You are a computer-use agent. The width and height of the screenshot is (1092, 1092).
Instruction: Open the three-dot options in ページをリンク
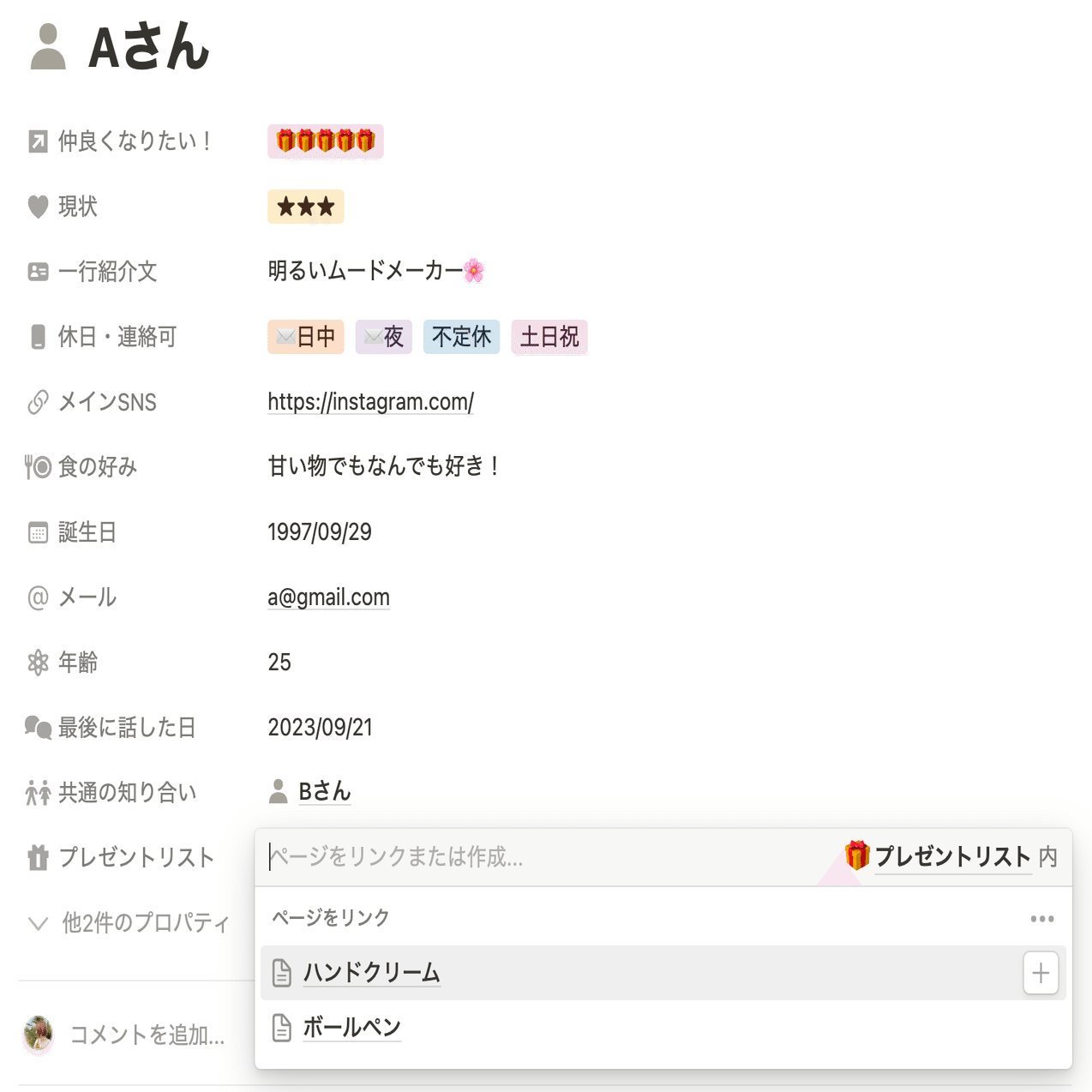(x=1041, y=919)
